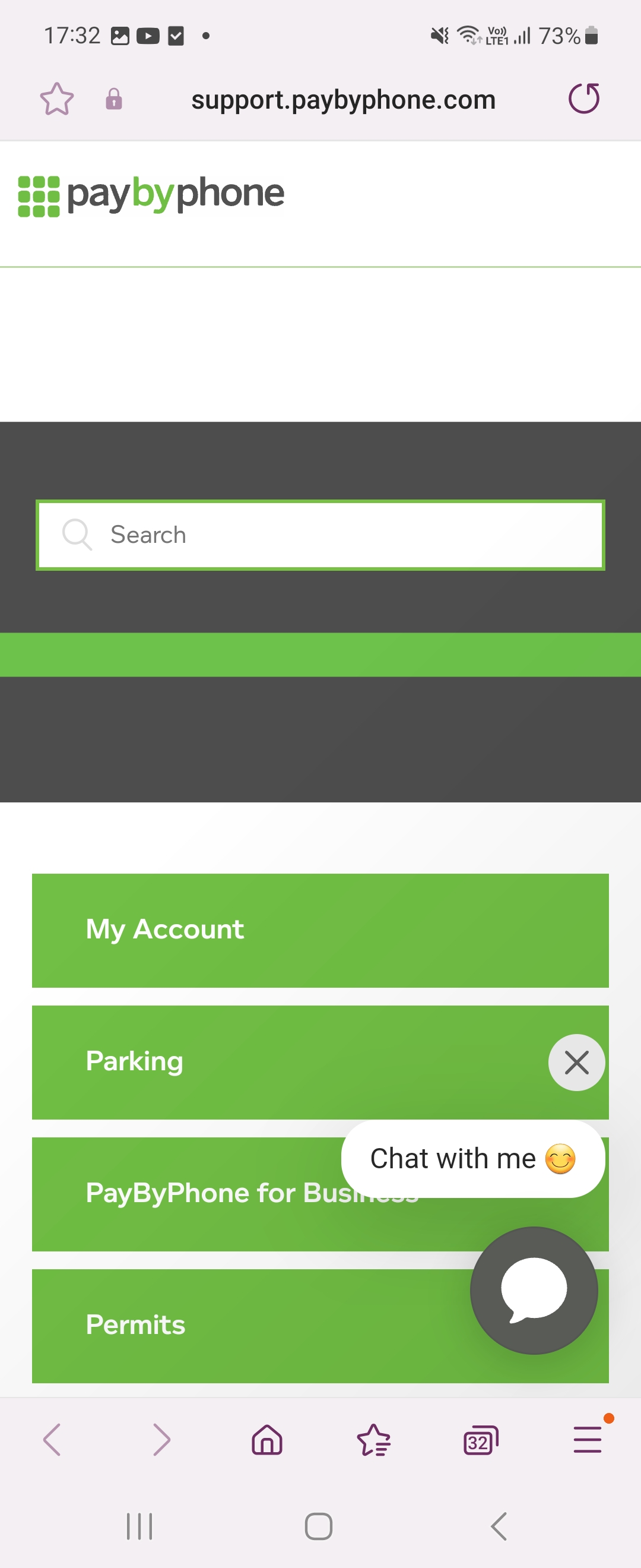This screenshot has width=641, height=1568.
Task: Go forward to the next page
Action: point(161,1440)
